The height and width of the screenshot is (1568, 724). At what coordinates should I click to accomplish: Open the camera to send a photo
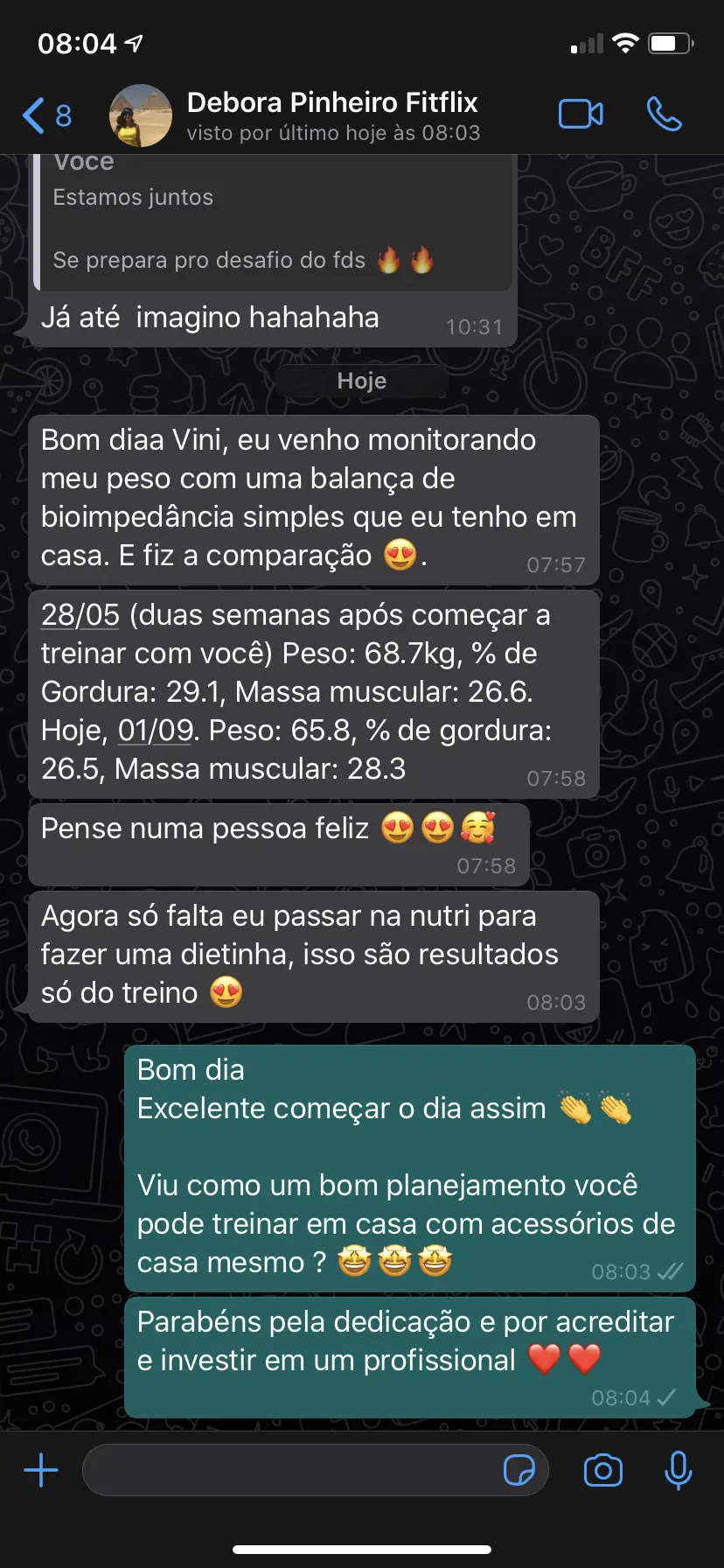click(x=602, y=1470)
